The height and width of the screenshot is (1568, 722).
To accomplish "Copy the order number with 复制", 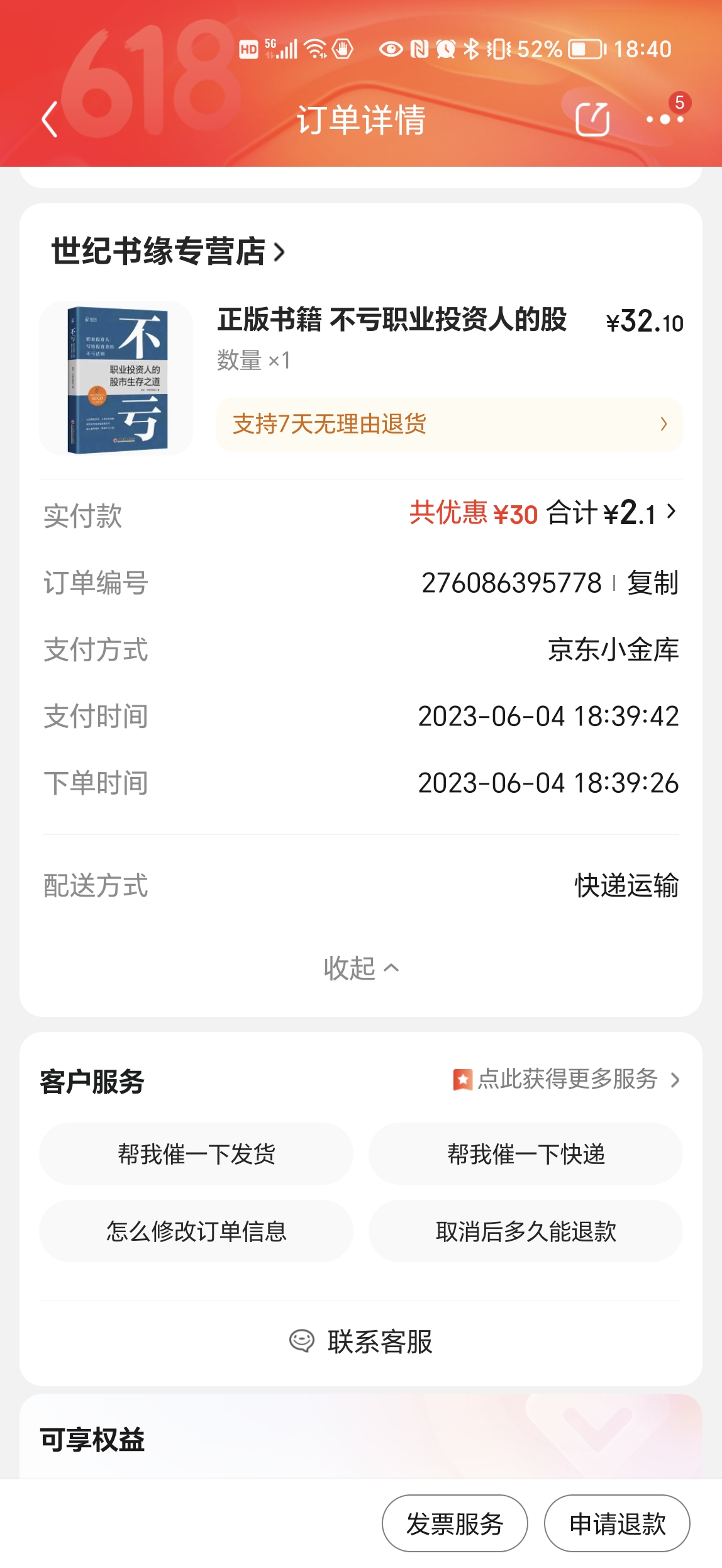I will [x=653, y=583].
